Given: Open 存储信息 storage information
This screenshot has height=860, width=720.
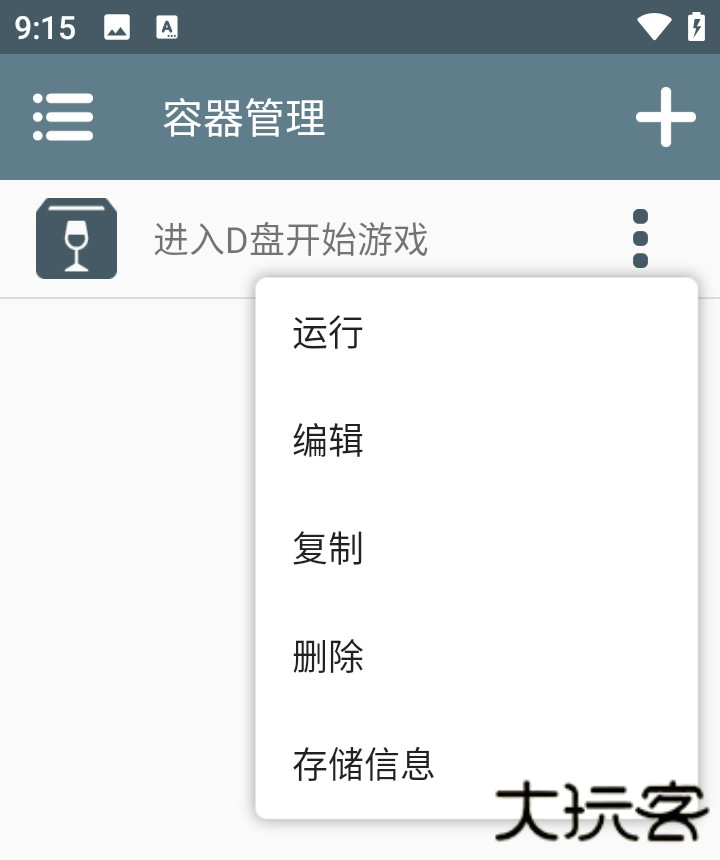Looking at the screenshot, I should tap(363, 763).
